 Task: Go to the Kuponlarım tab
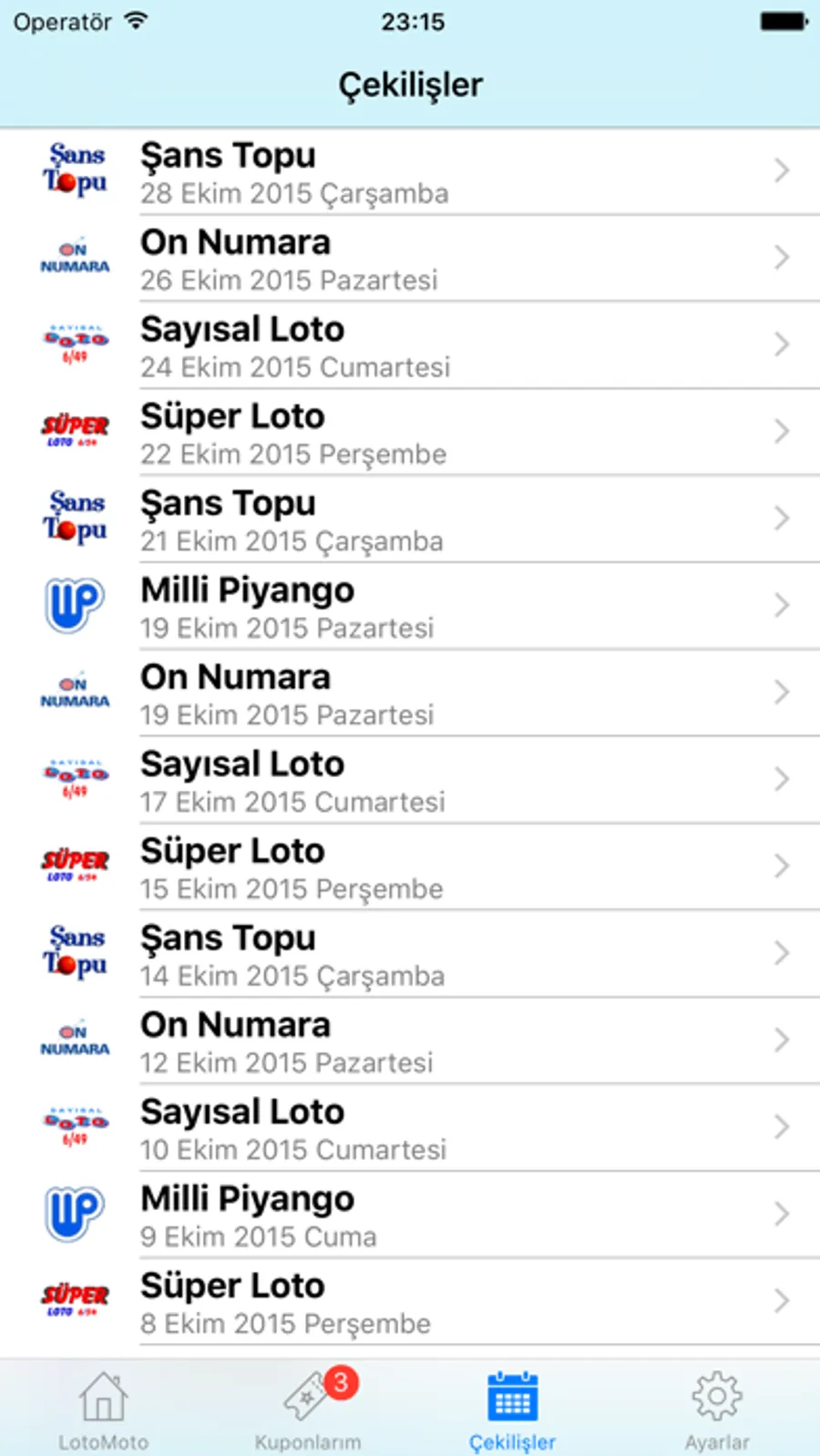tap(308, 1409)
